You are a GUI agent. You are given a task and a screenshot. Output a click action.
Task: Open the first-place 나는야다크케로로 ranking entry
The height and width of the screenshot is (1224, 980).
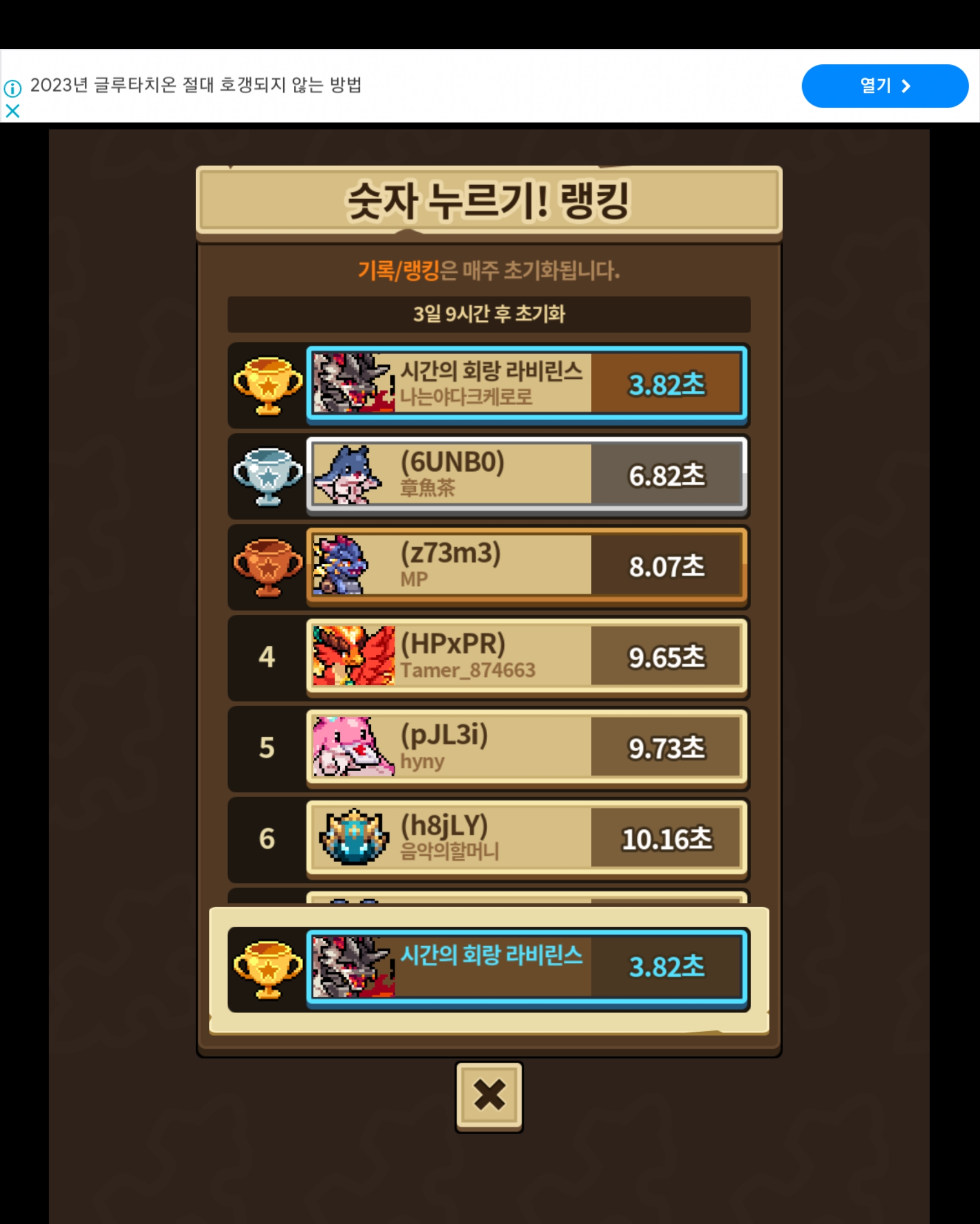pos(526,384)
